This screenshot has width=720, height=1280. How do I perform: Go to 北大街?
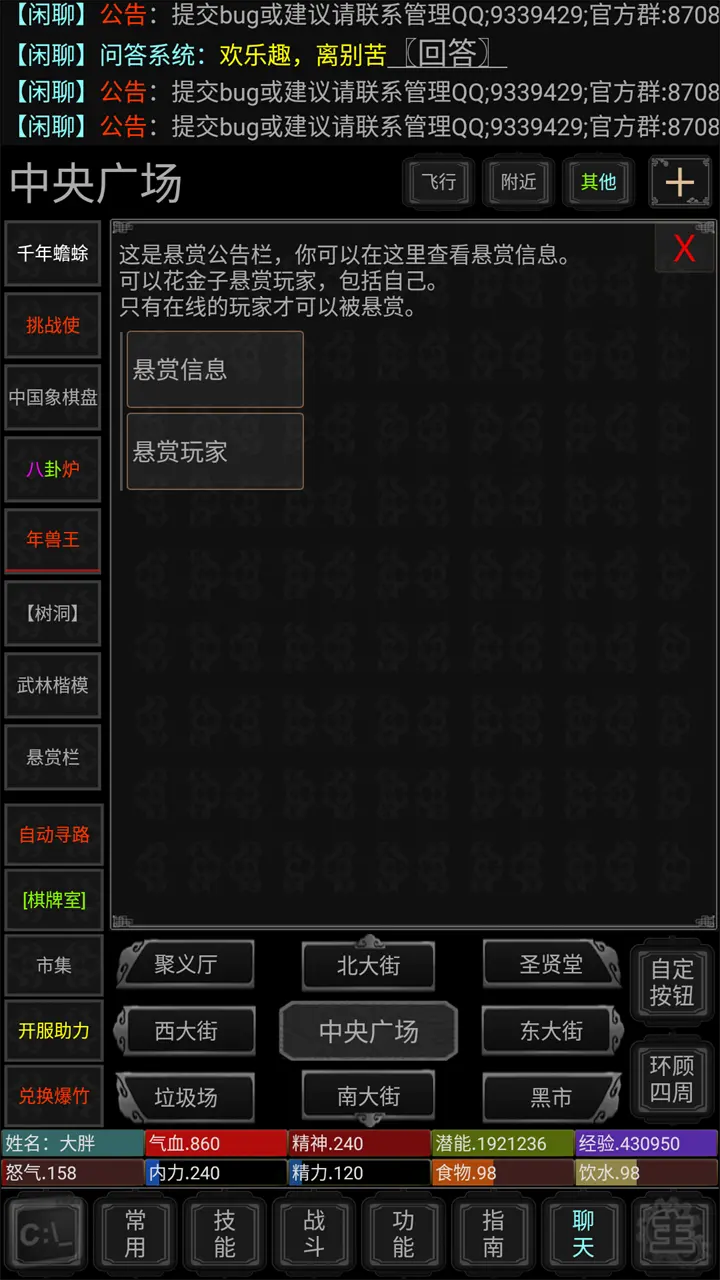(x=368, y=965)
